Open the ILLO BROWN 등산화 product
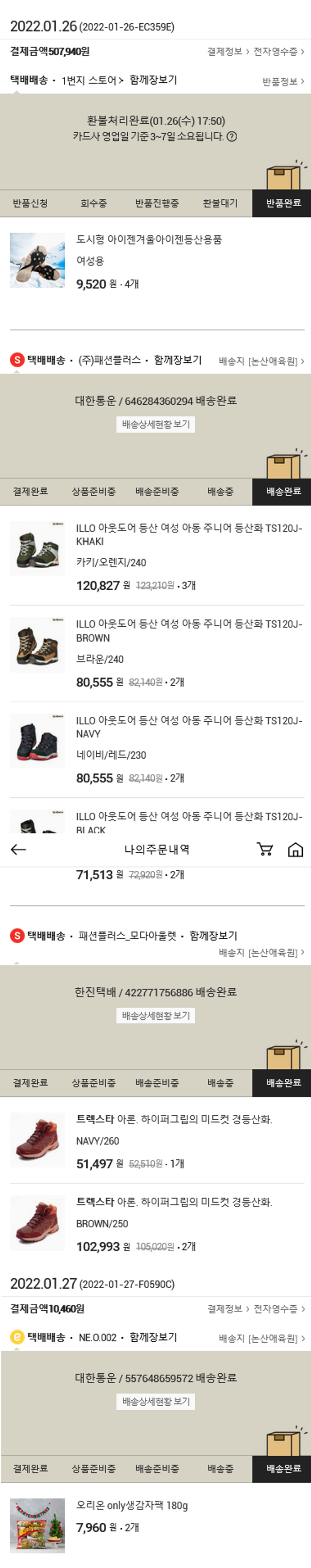 pyautogui.click(x=188, y=630)
